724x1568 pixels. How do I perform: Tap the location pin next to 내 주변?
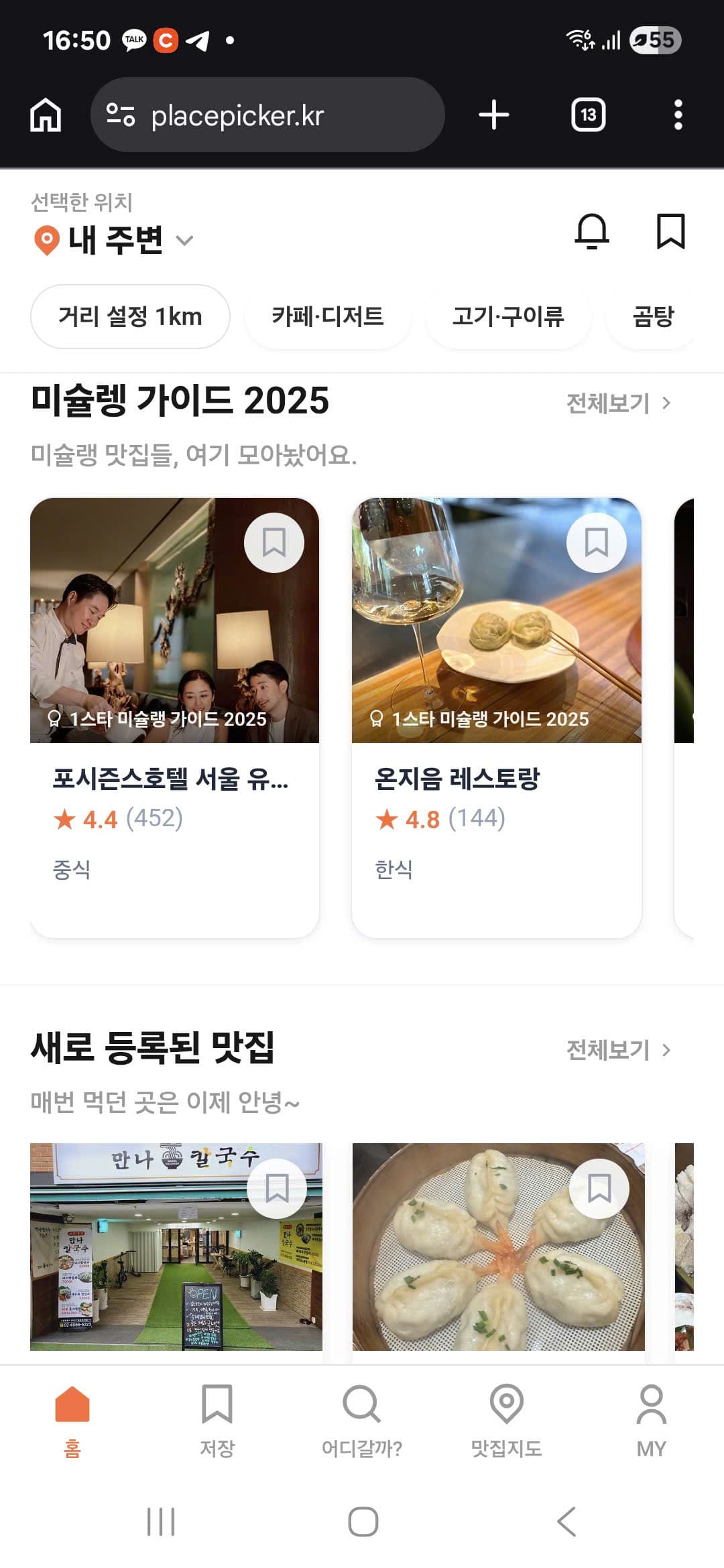point(46,240)
